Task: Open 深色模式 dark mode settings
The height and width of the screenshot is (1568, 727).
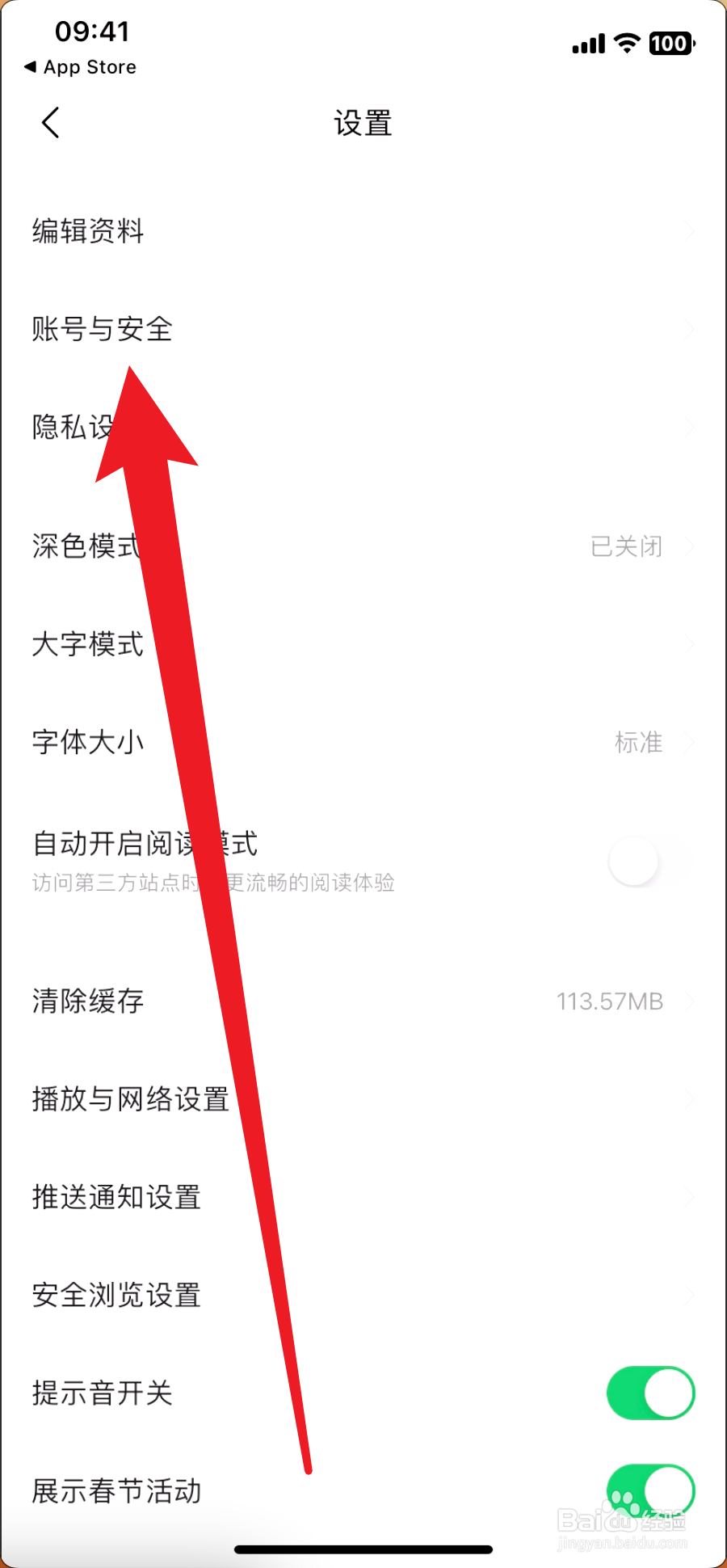Action: pyautogui.click(x=86, y=546)
